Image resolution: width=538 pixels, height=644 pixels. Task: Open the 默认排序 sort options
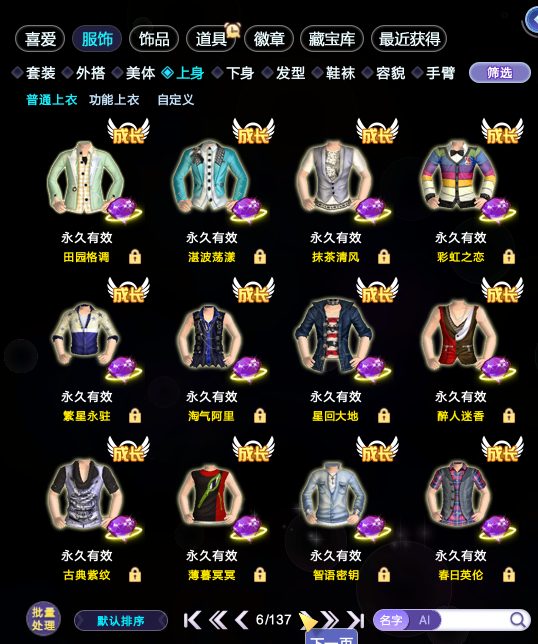tap(121, 621)
